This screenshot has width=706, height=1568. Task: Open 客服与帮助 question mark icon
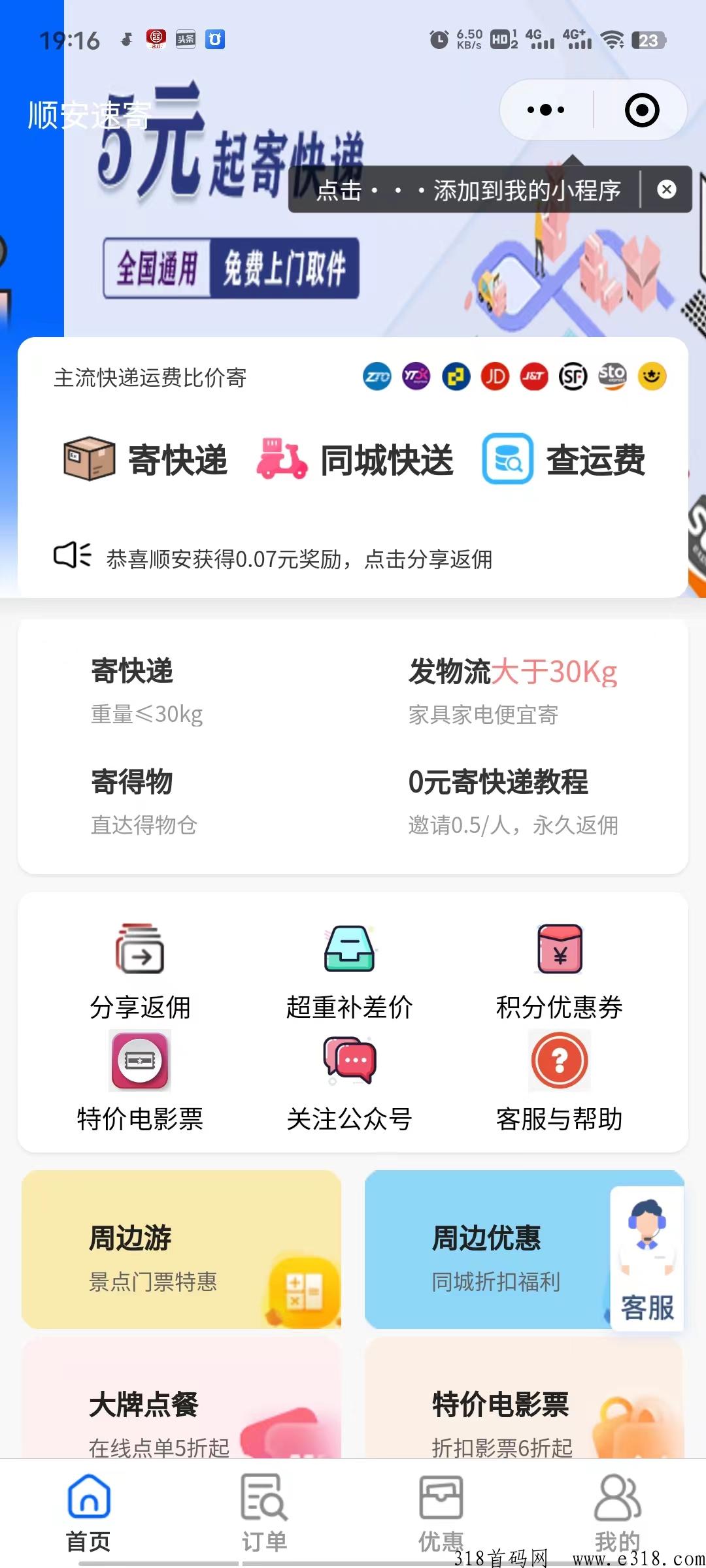(x=560, y=1061)
